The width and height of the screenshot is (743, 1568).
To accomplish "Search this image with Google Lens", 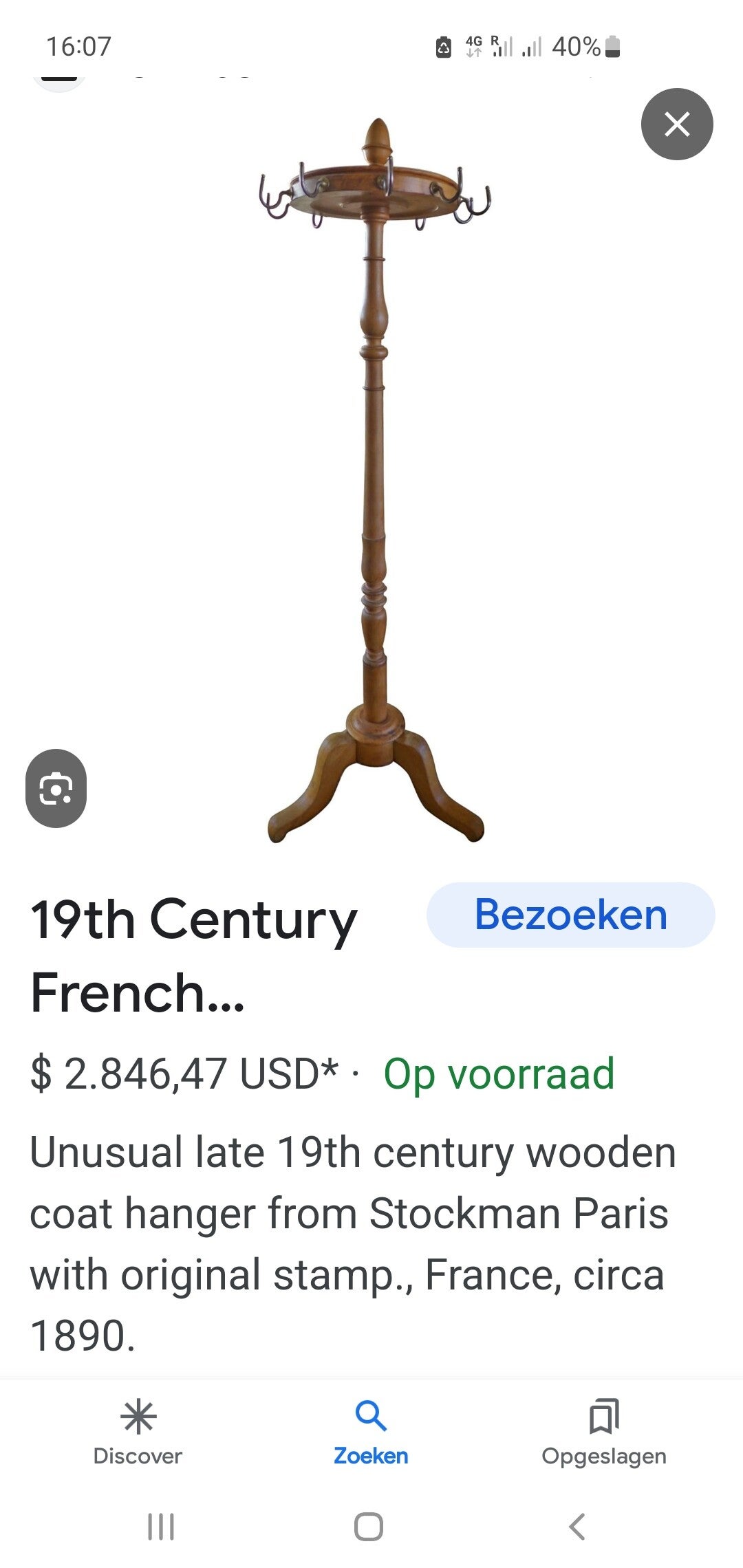I will click(x=56, y=788).
